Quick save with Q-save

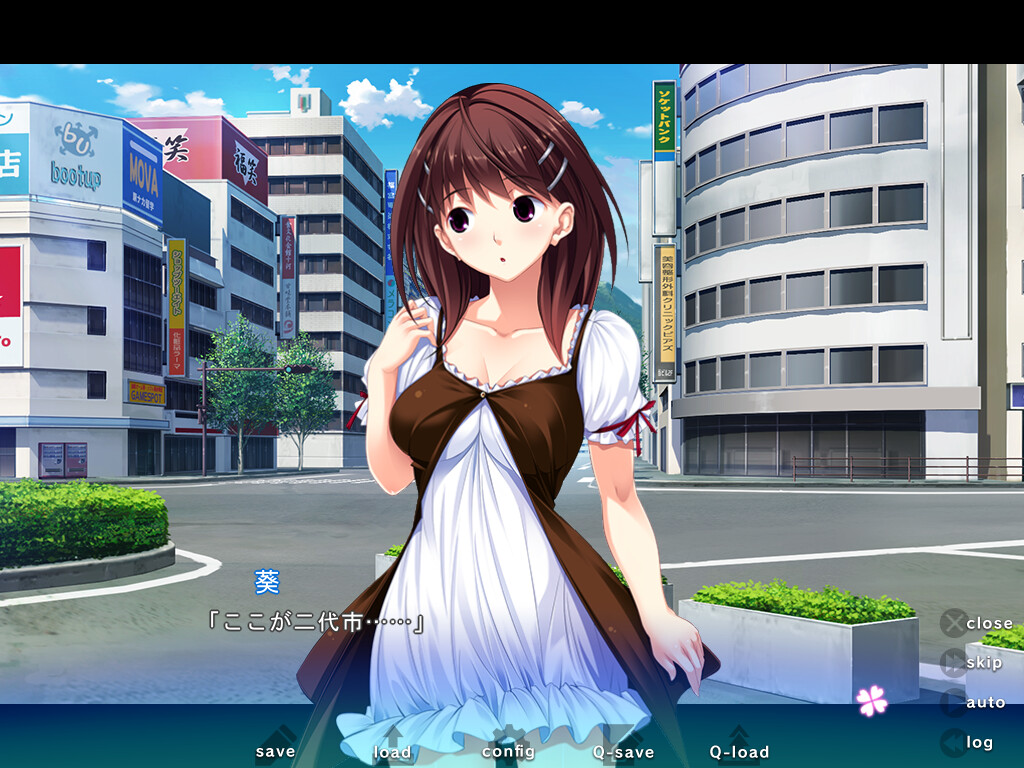622,750
